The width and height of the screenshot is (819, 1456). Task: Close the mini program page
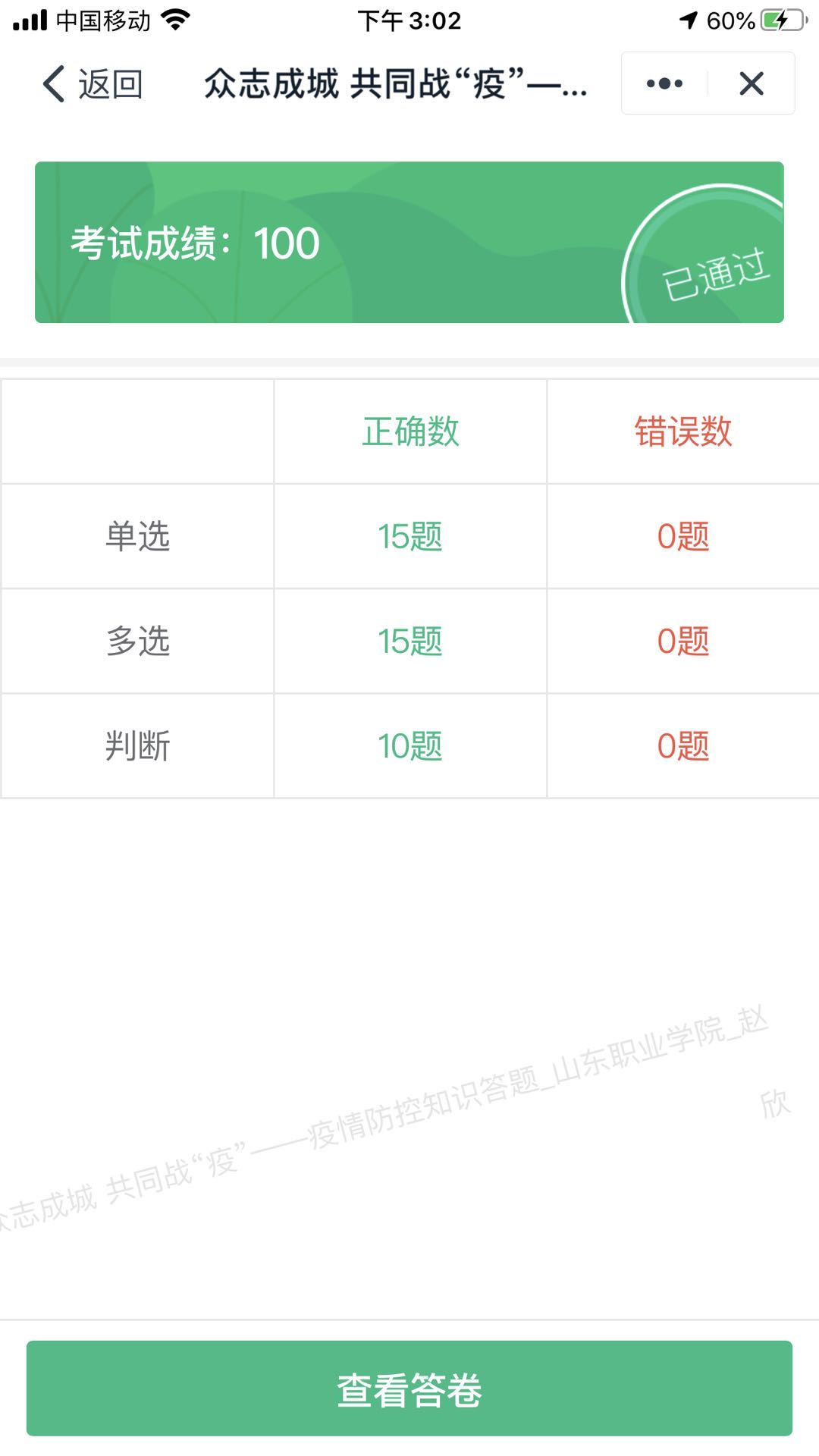tap(751, 83)
